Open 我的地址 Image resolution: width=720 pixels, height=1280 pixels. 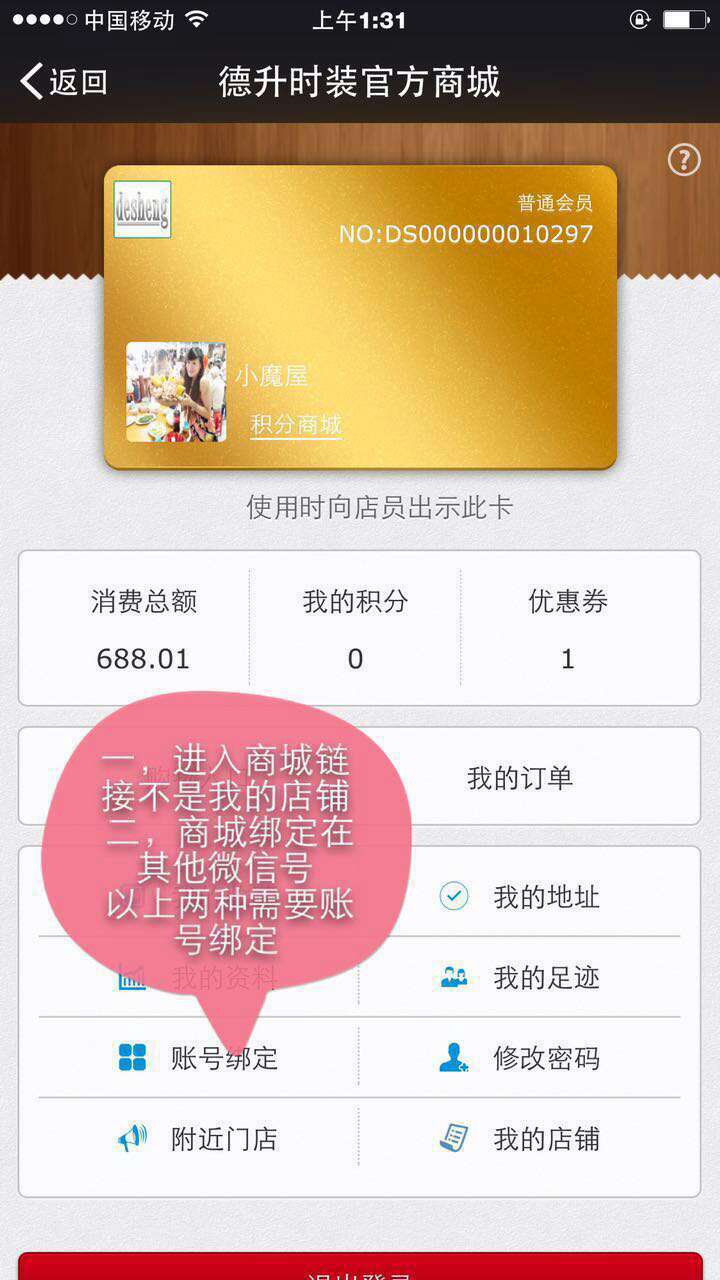520,897
